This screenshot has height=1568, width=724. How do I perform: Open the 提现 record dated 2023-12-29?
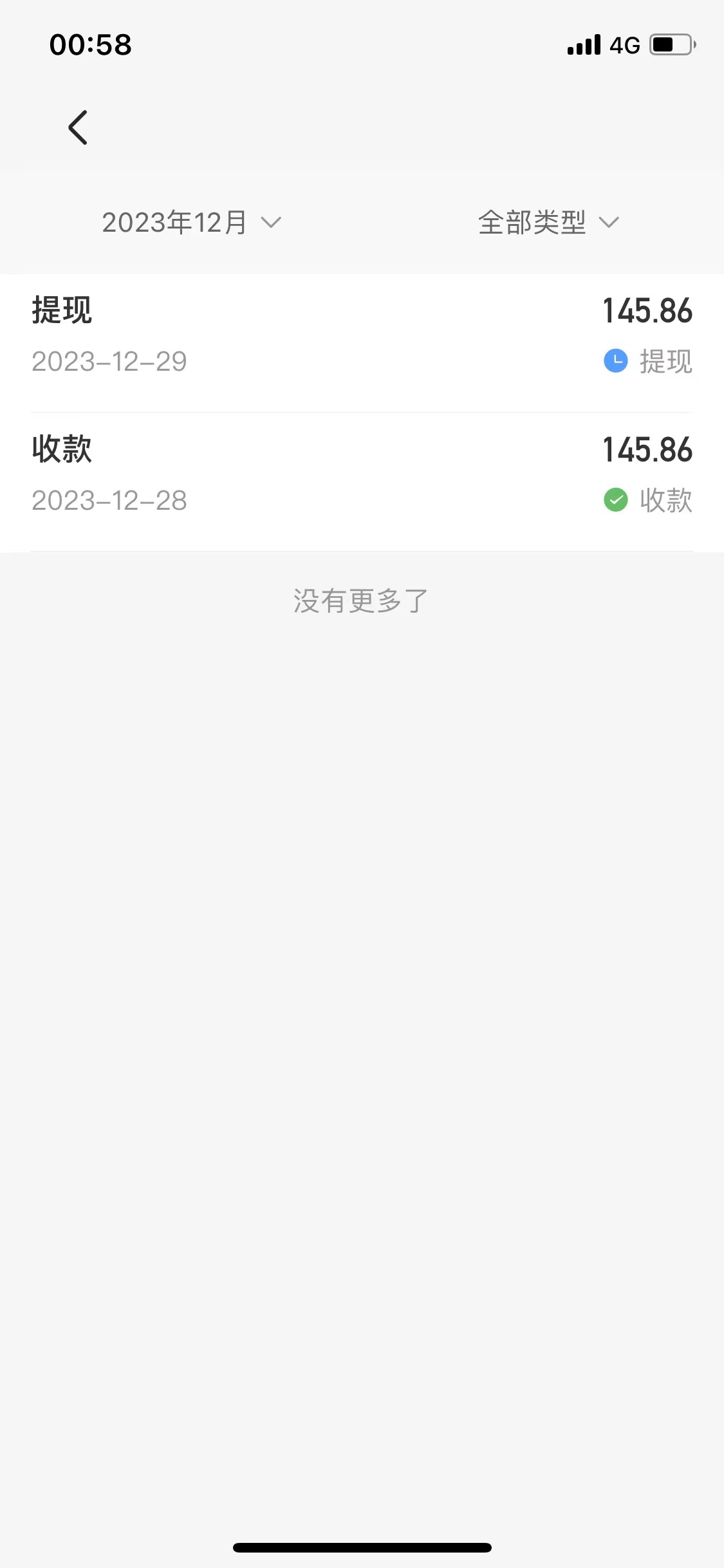362,343
